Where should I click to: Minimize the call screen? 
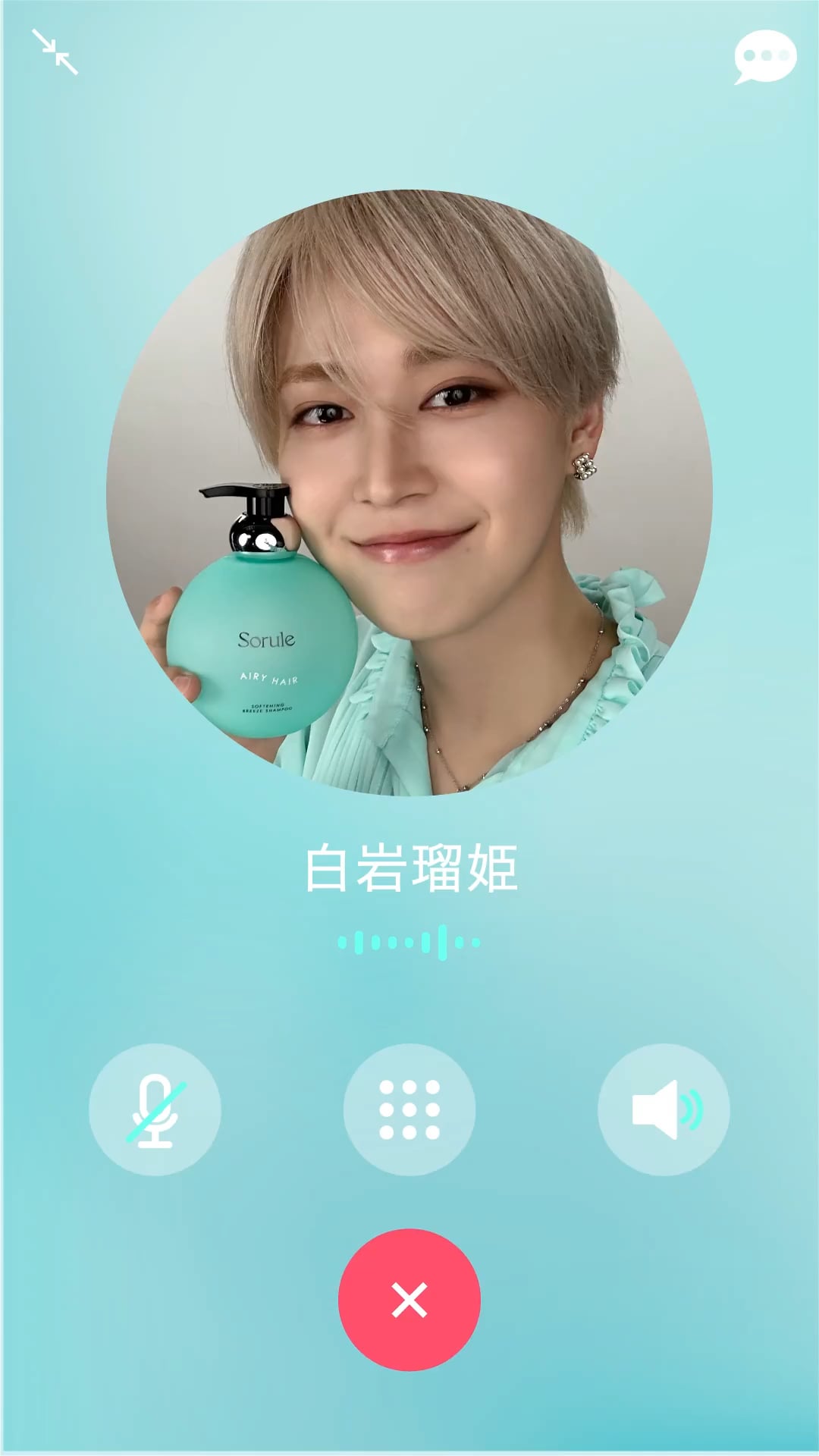click(x=55, y=52)
